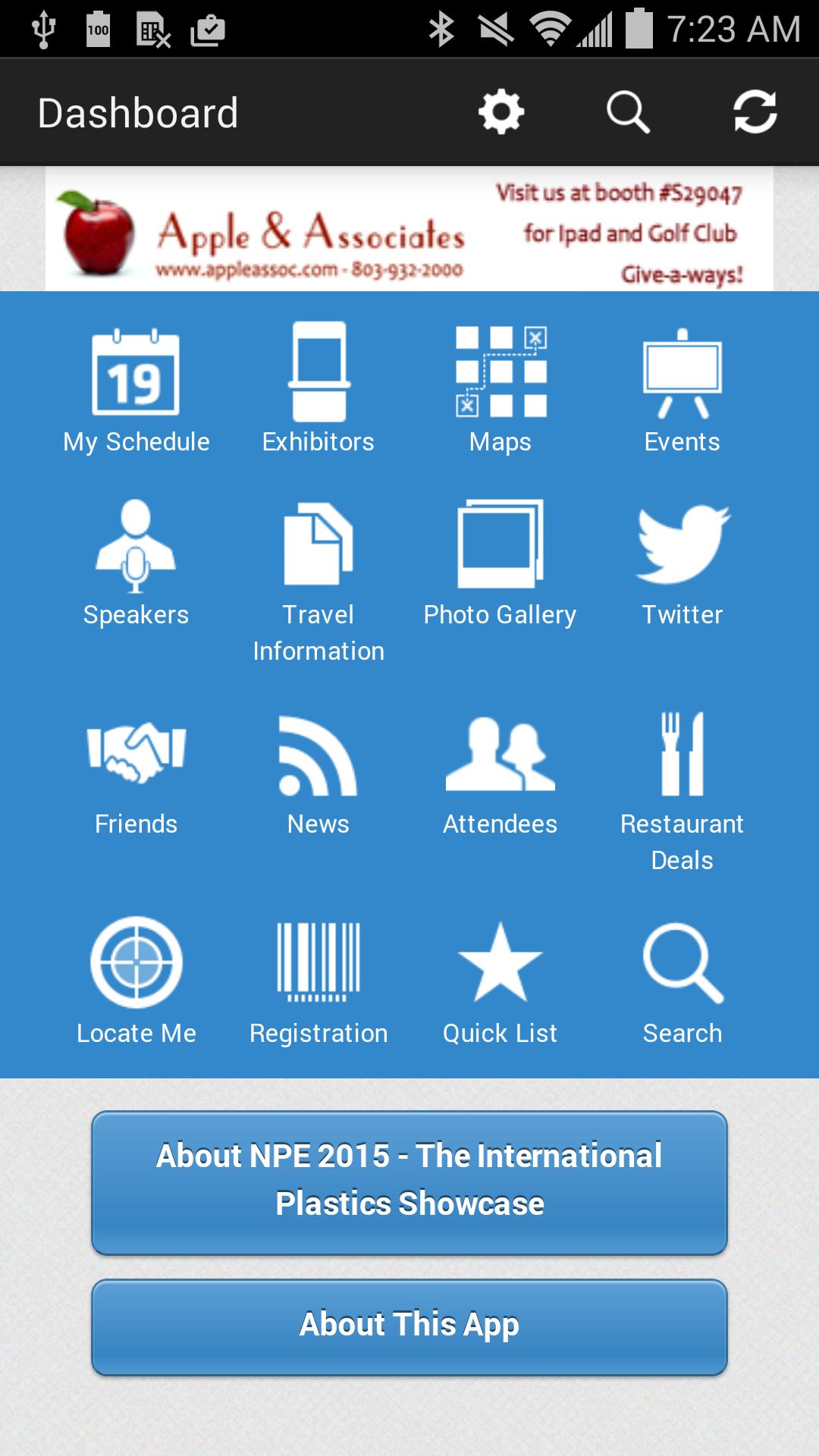Screen dimensions: 819x1456
Task: Check Restaurant Deals
Action: point(682,789)
